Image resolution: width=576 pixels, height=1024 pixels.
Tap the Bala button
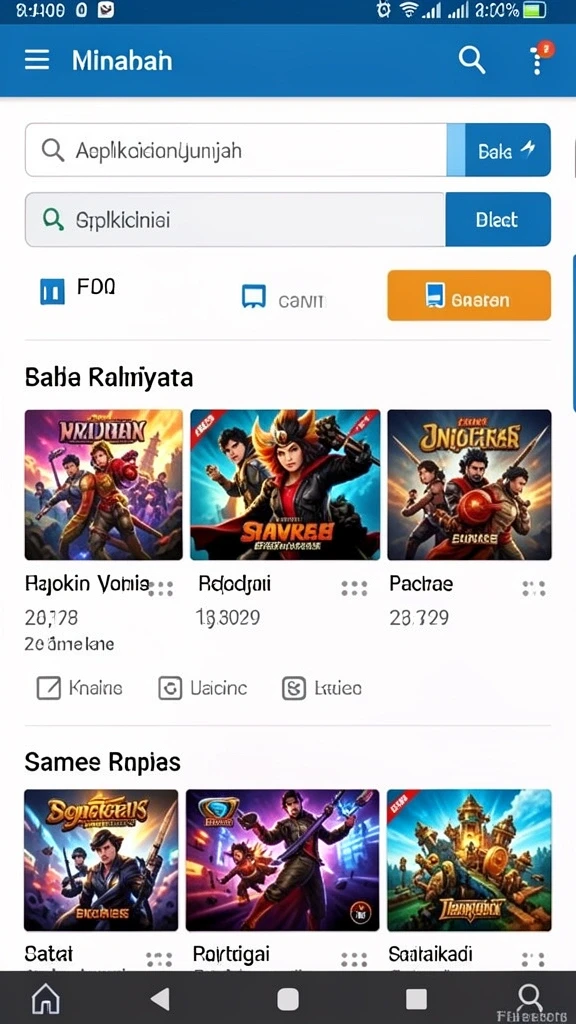[x=499, y=150]
